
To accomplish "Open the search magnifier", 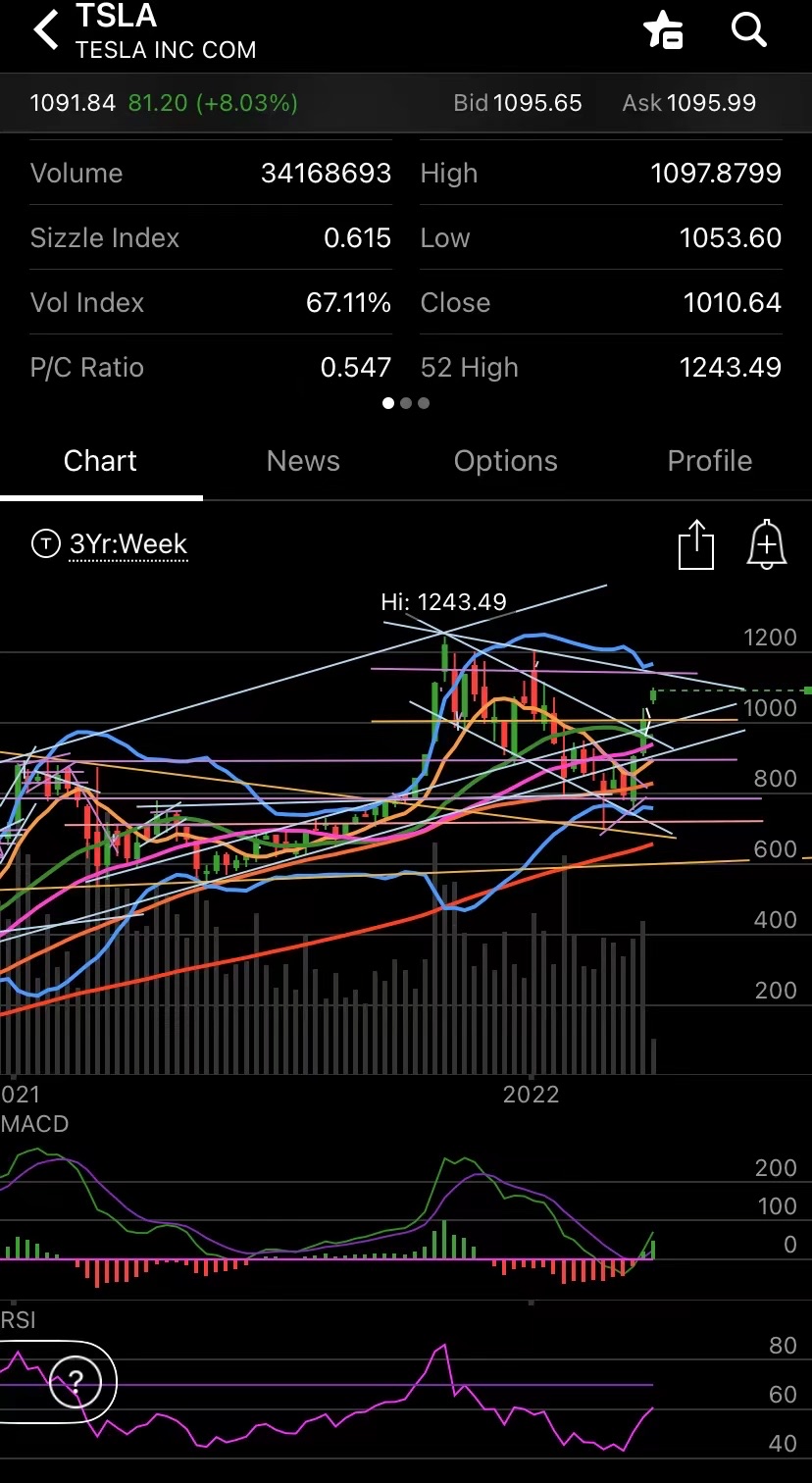I will pos(748,29).
